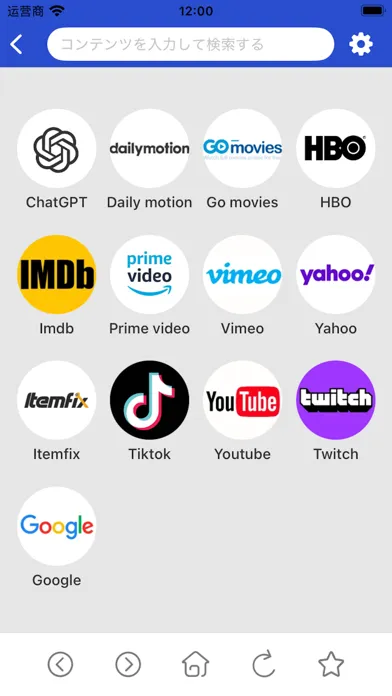Go back a page with bottom toolbar arrow

pyautogui.click(x=60, y=664)
